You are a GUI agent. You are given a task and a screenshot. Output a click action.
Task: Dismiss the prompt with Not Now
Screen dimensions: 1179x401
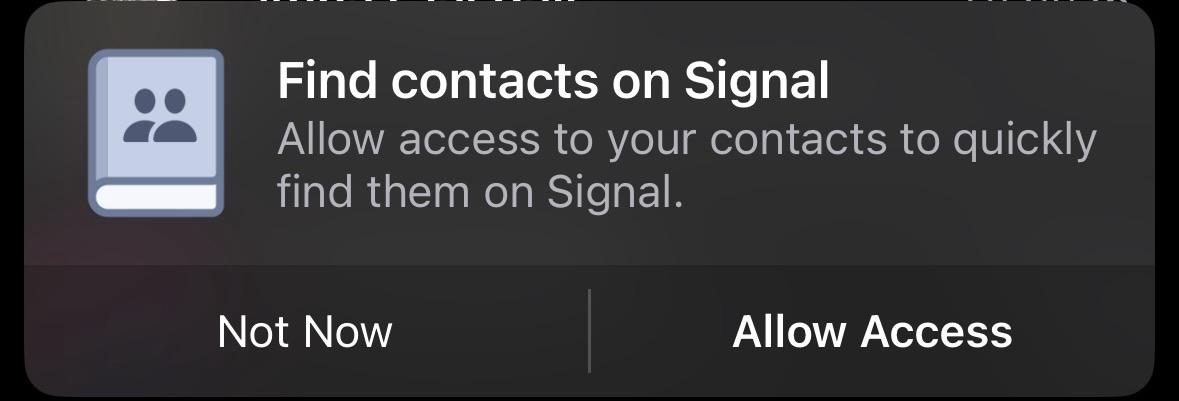pos(305,331)
